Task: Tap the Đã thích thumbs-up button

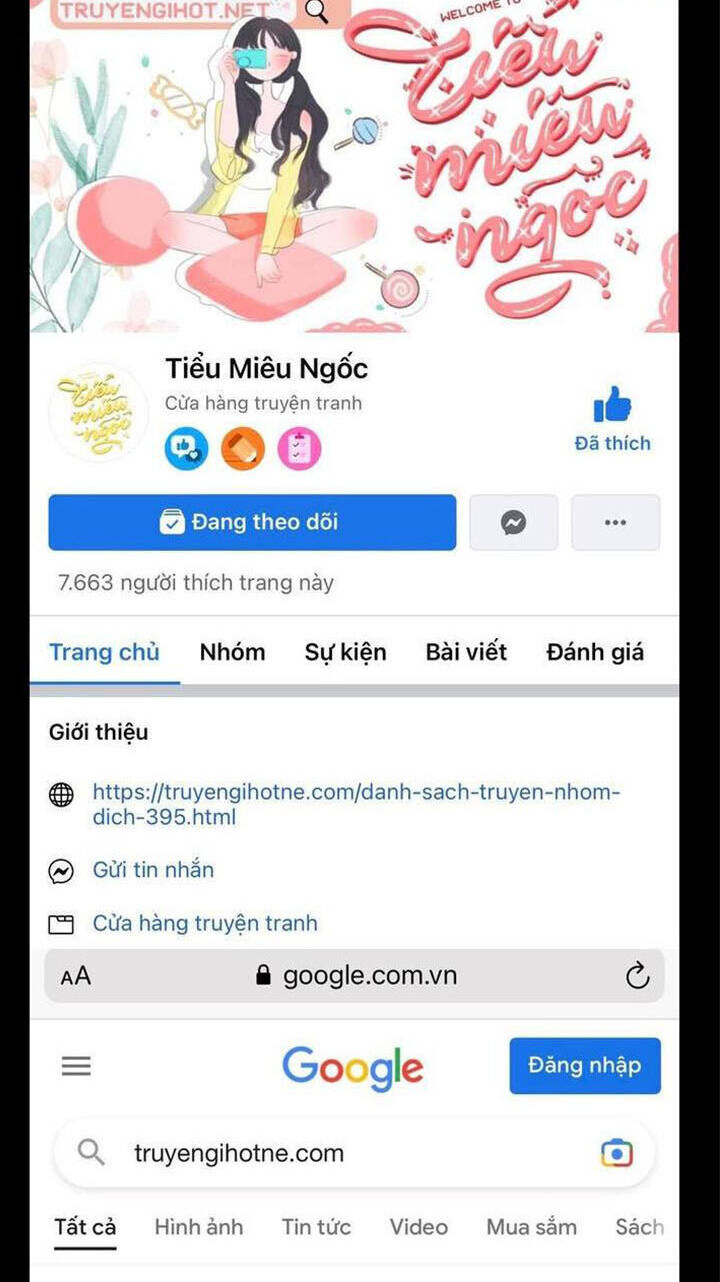Action: coord(612,420)
